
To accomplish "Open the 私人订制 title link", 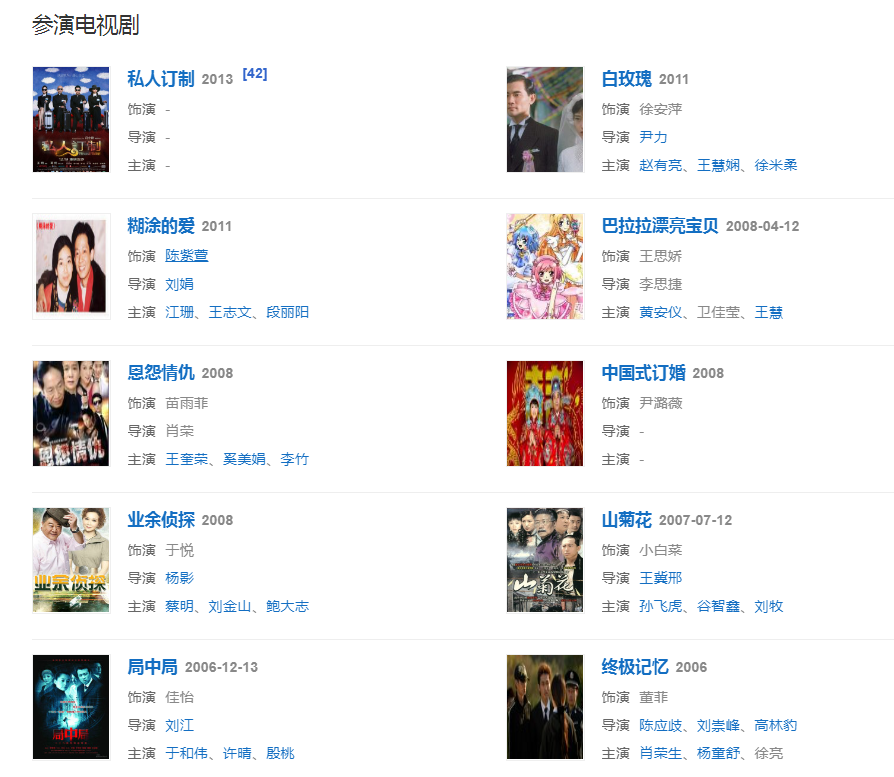I will click(x=160, y=79).
